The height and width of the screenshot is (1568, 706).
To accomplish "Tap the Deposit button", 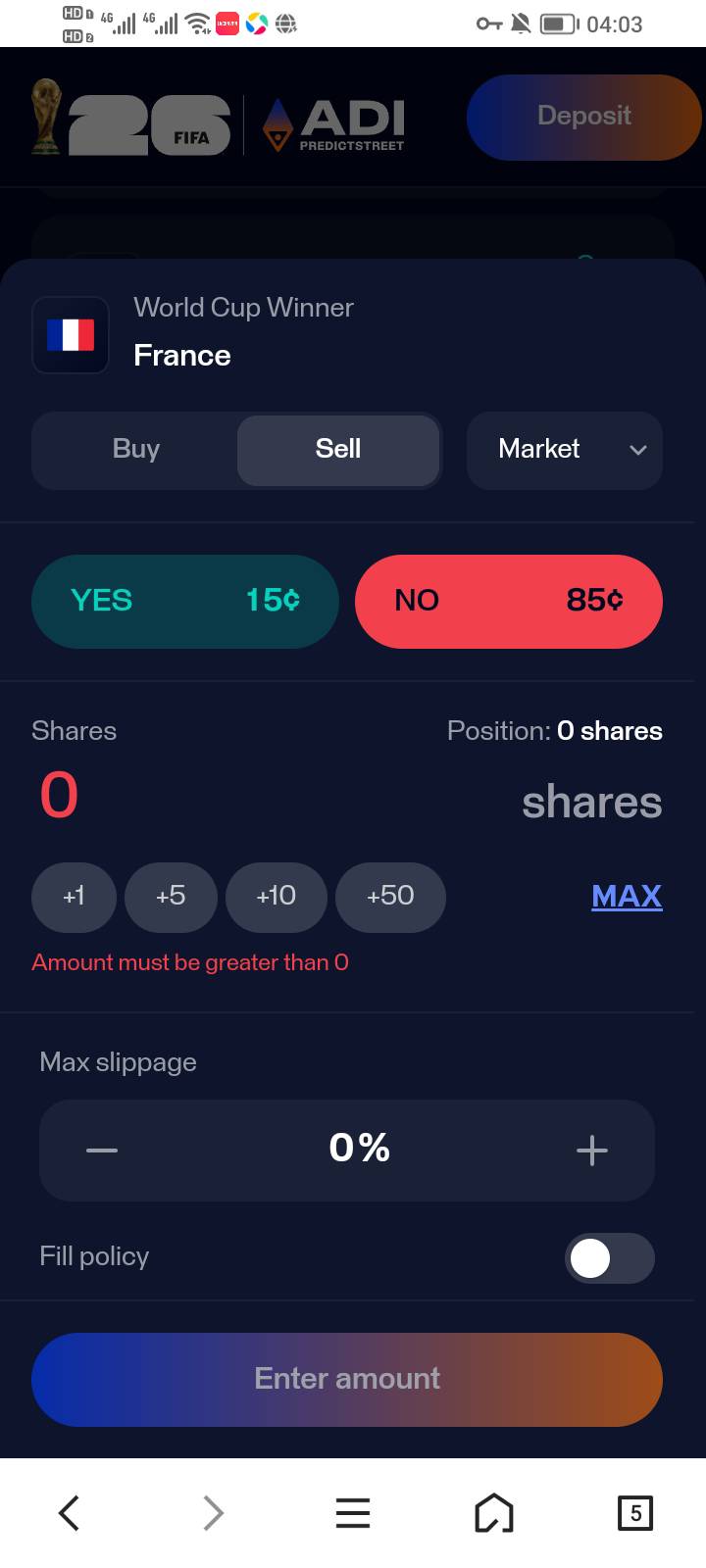I will pyautogui.click(x=584, y=117).
